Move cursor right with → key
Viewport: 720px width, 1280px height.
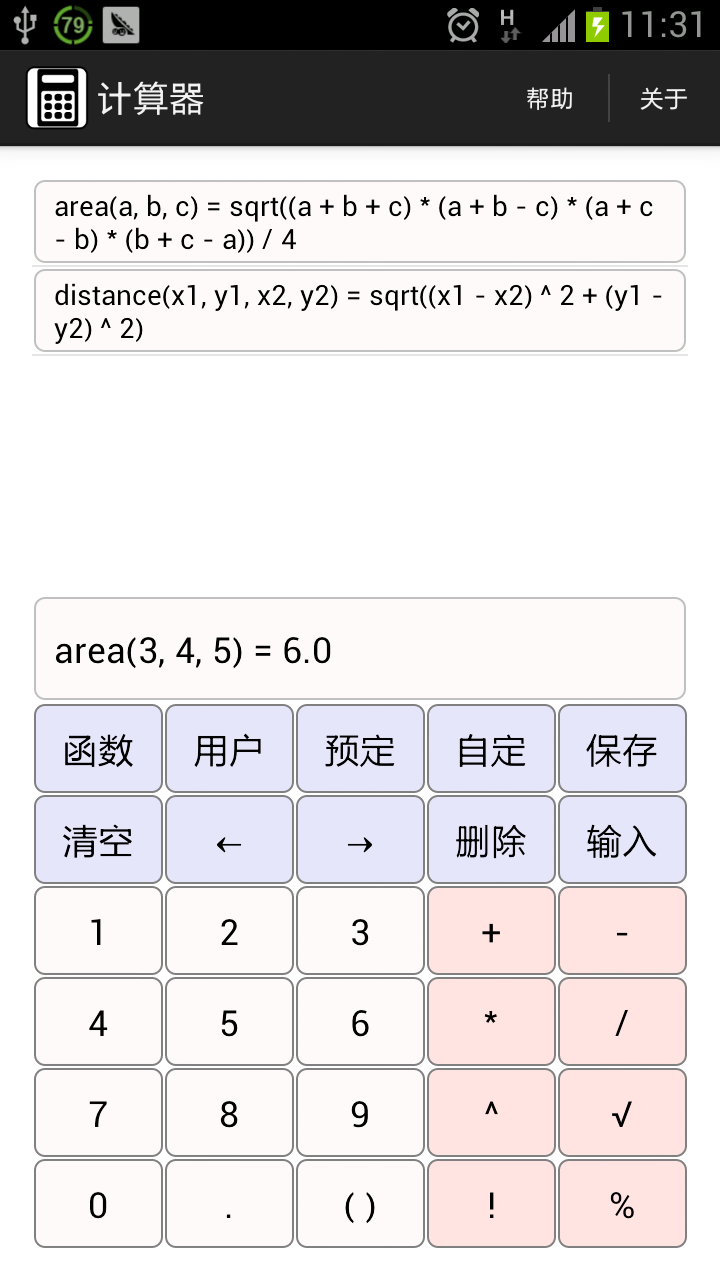coord(360,840)
